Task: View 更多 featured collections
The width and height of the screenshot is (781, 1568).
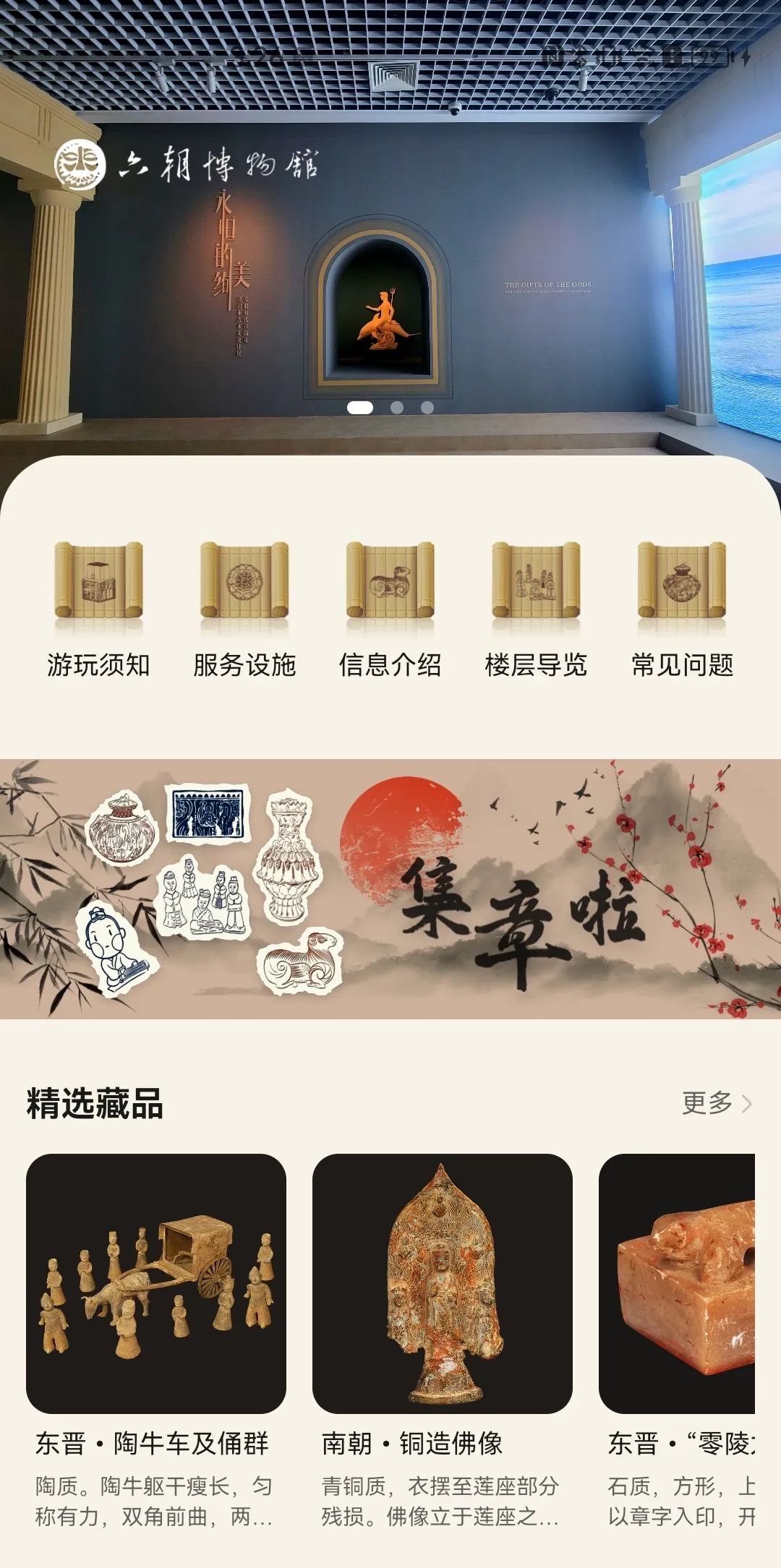Action: (716, 1103)
